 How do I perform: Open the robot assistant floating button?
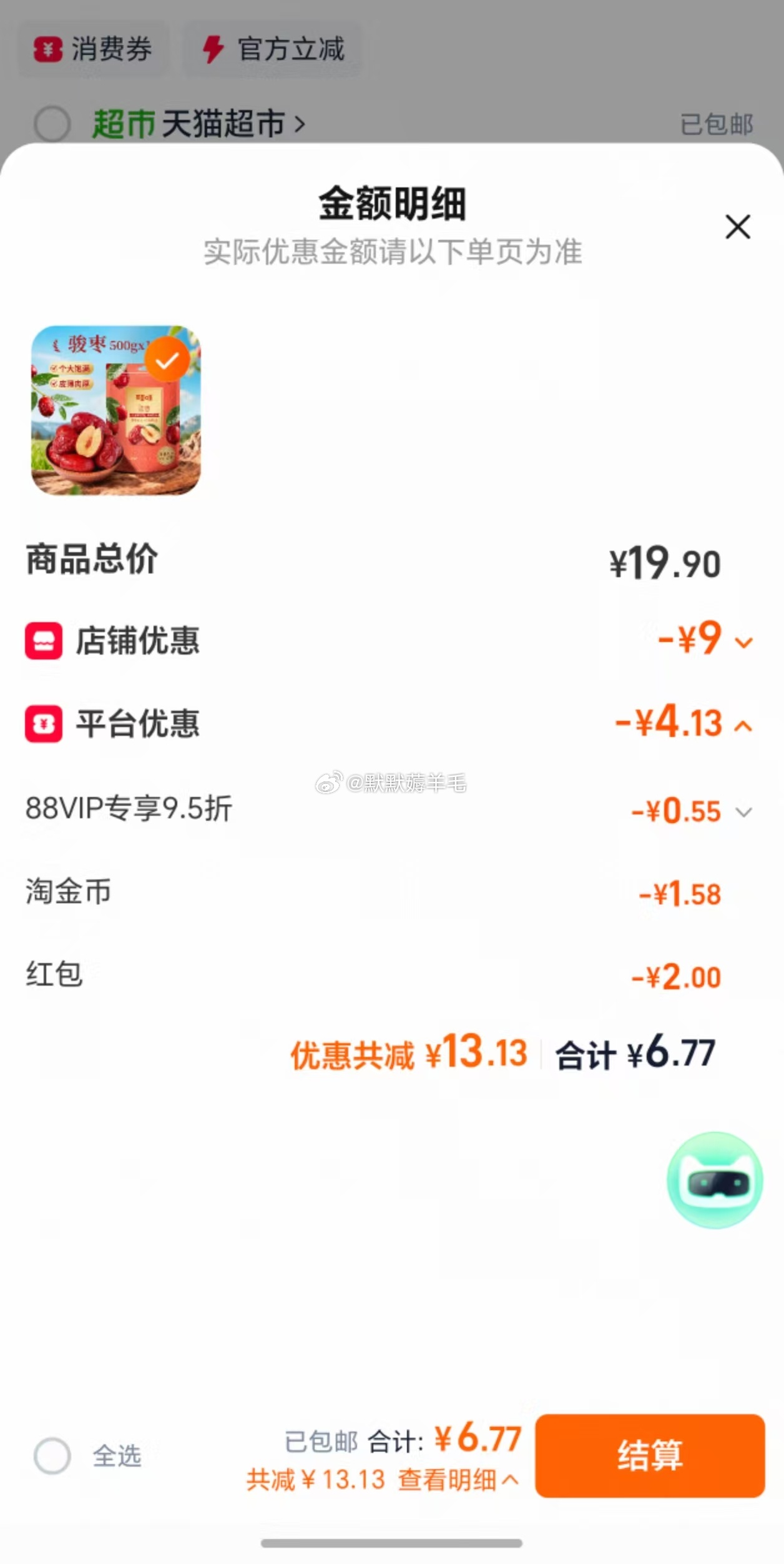coord(715,1180)
